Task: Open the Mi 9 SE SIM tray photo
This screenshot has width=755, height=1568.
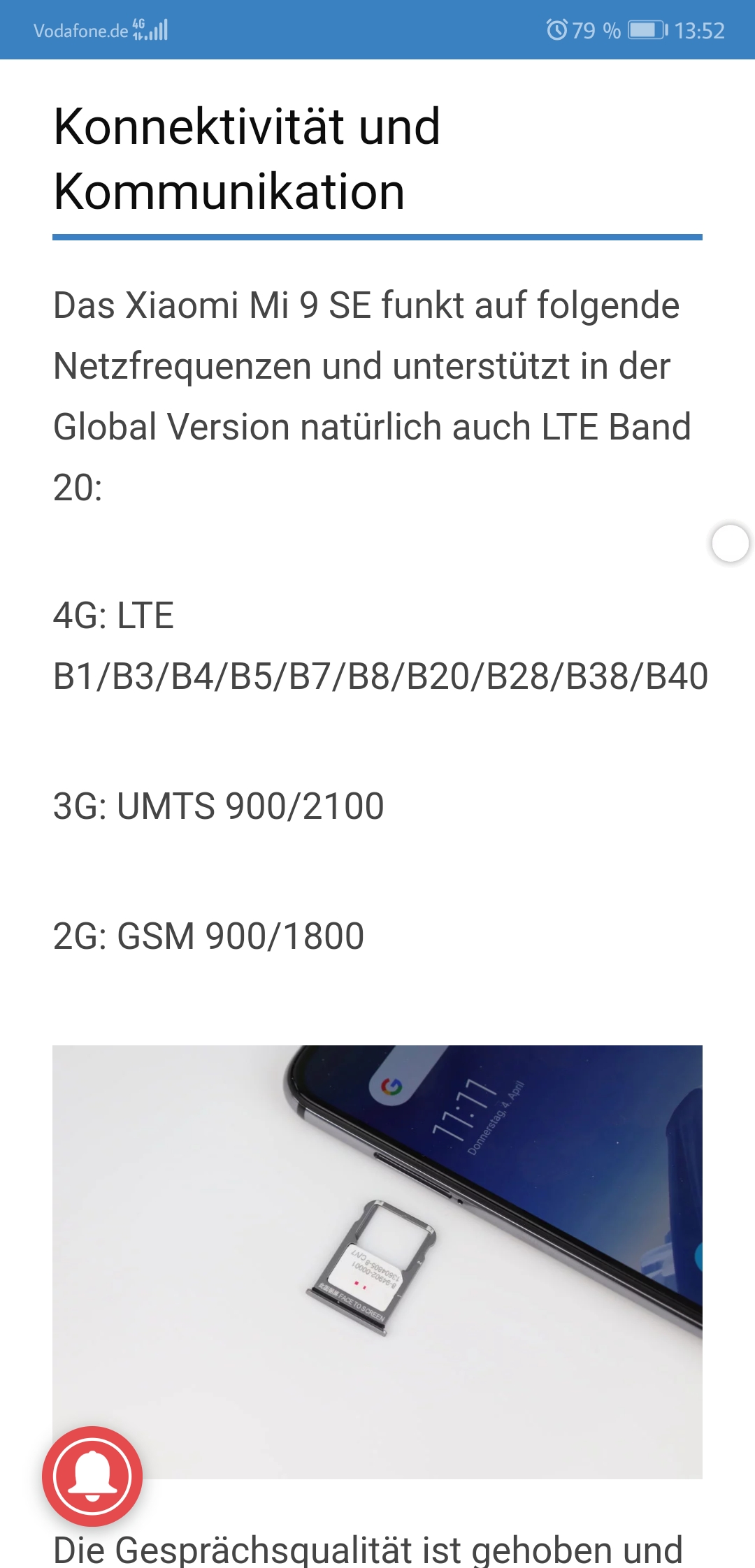Action: 377,1261
